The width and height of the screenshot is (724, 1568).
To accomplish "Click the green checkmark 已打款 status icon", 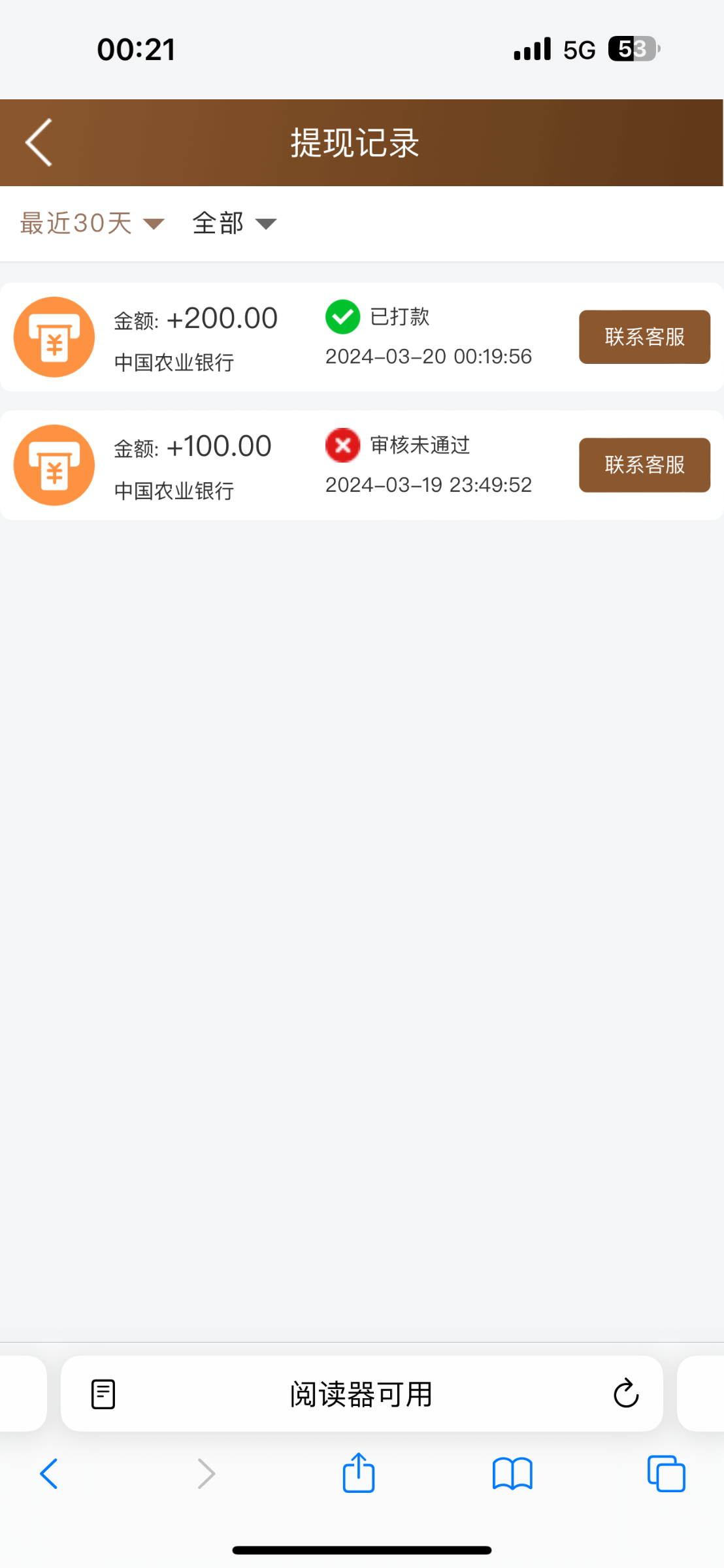I will click(x=342, y=317).
